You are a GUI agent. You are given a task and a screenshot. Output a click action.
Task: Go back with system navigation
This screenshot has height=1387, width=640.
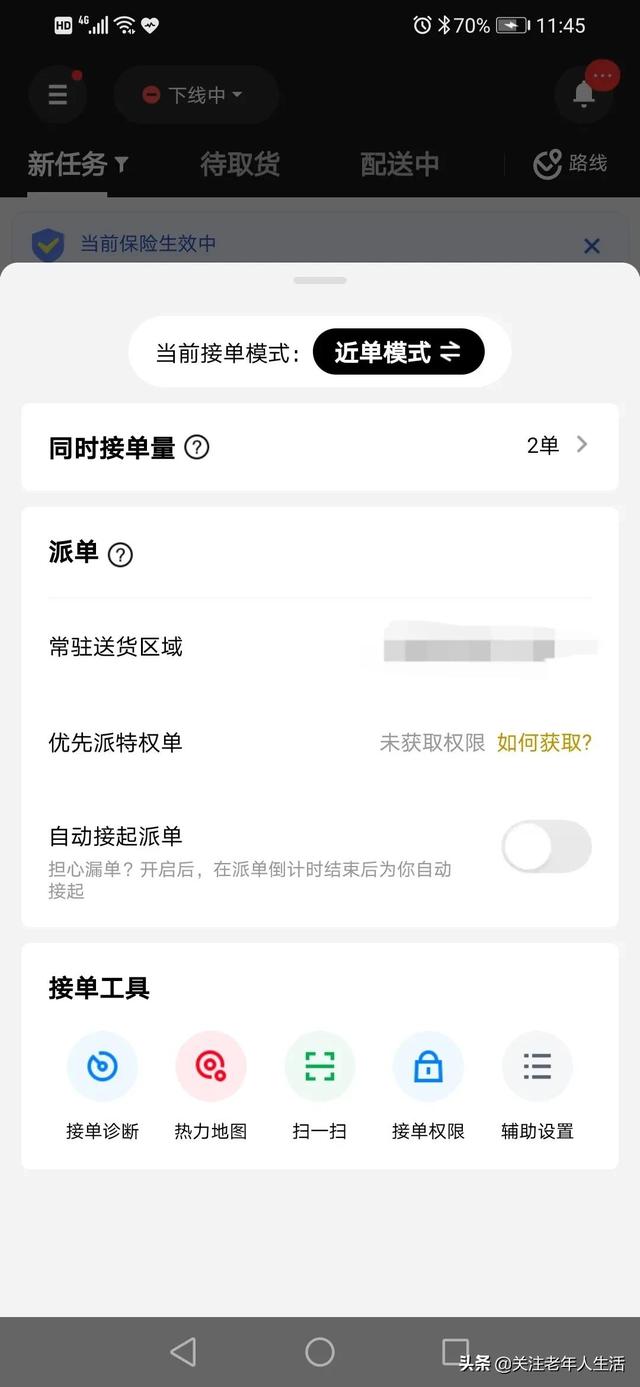pos(183,1352)
